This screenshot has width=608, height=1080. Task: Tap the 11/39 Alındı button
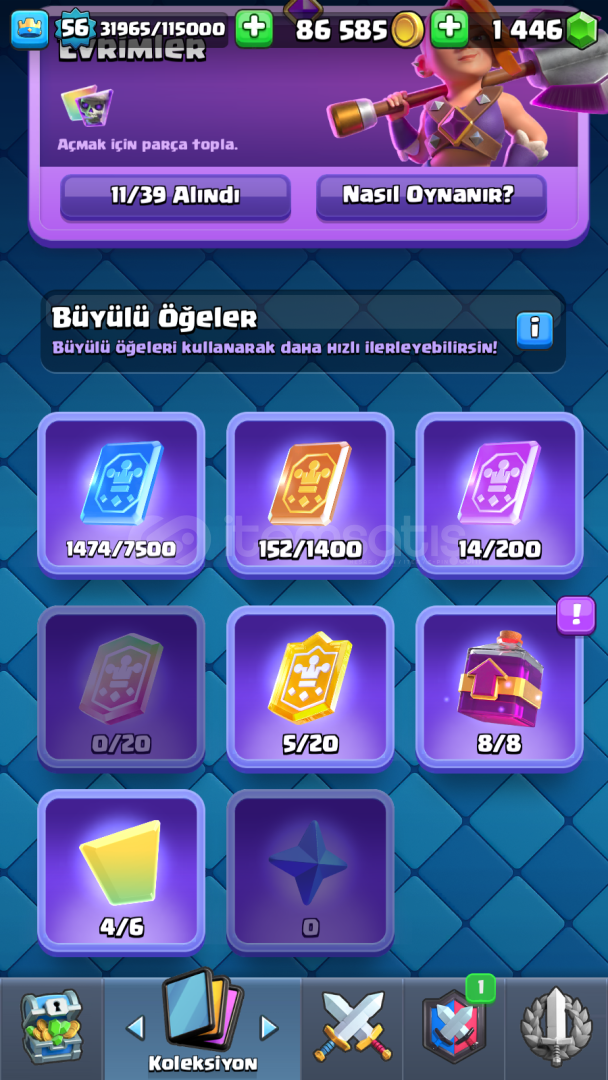tap(175, 196)
